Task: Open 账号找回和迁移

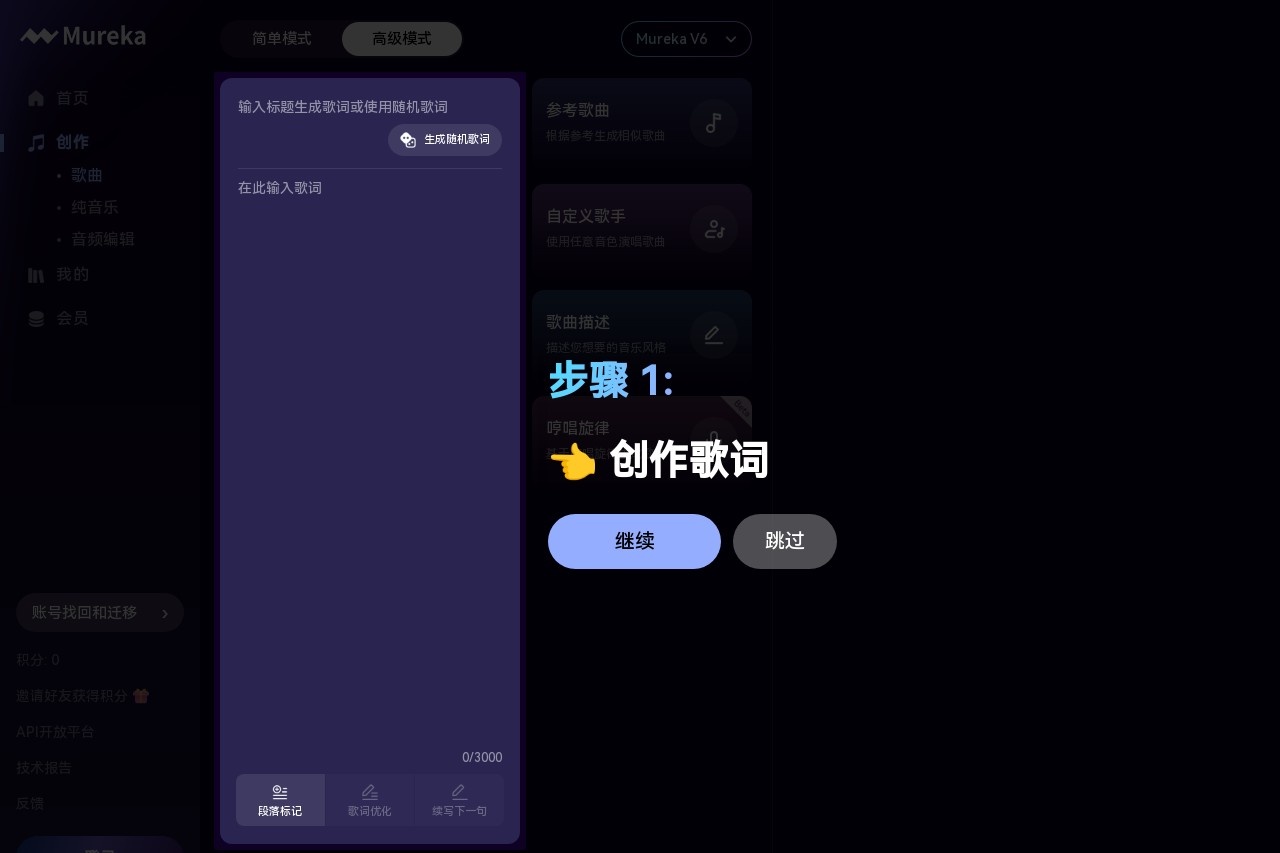Action: [99, 612]
